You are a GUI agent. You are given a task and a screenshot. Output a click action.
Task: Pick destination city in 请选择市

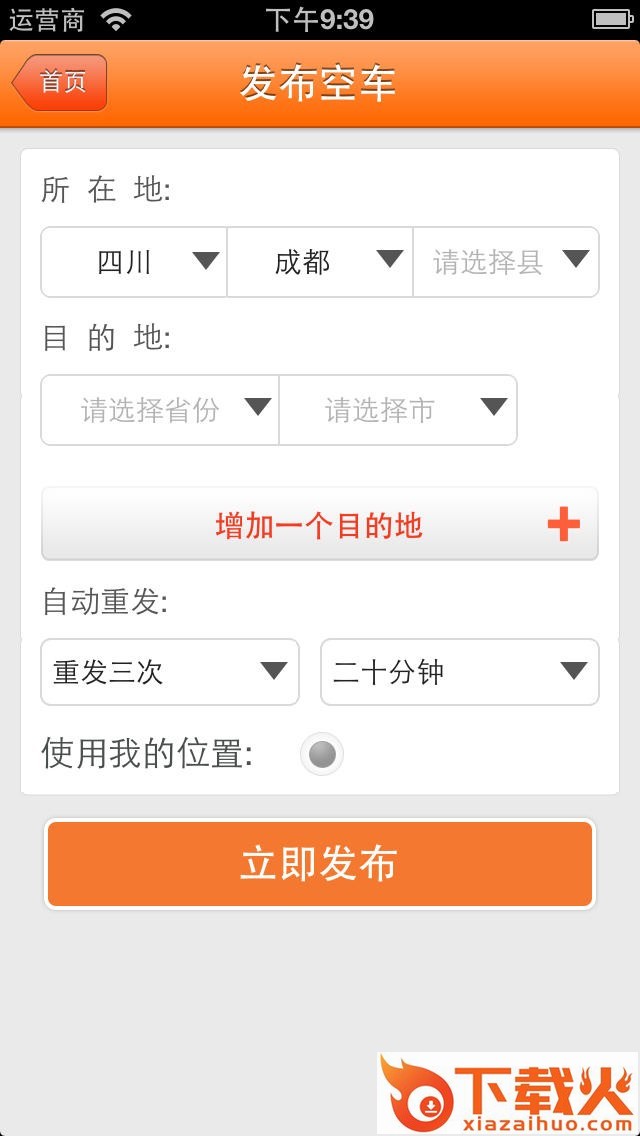[x=398, y=410]
